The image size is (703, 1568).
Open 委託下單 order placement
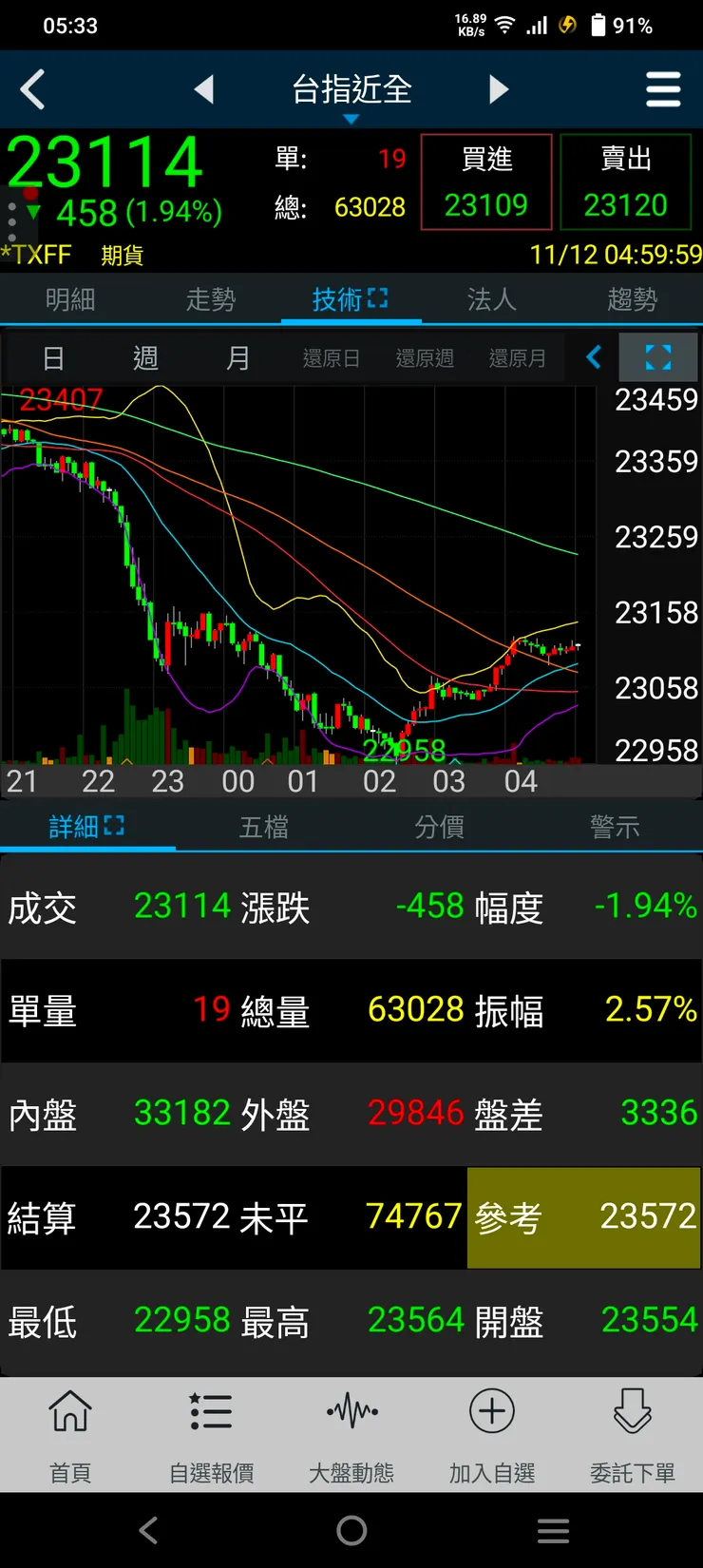pyautogui.click(x=633, y=1435)
